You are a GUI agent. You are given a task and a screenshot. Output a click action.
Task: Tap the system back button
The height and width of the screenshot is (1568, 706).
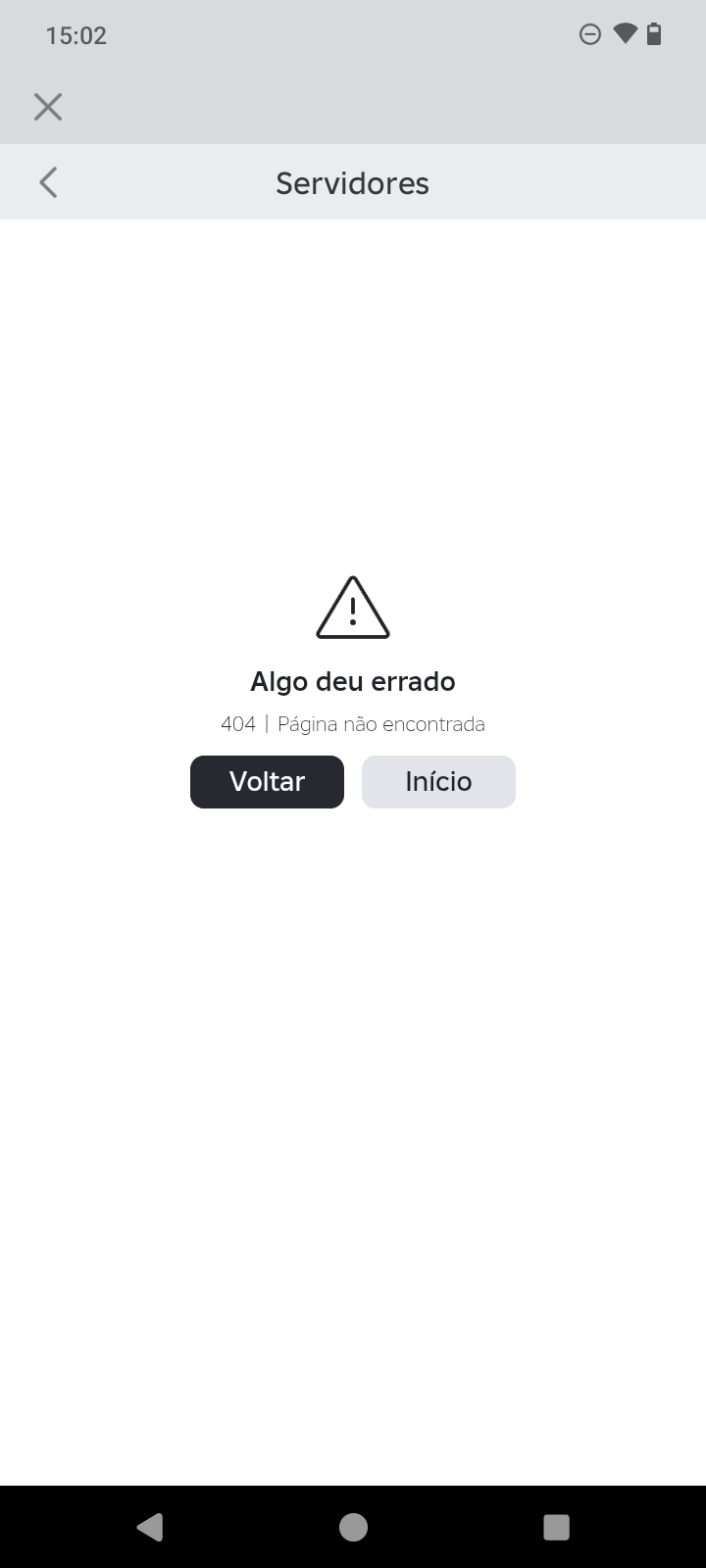click(x=150, y=1527)
